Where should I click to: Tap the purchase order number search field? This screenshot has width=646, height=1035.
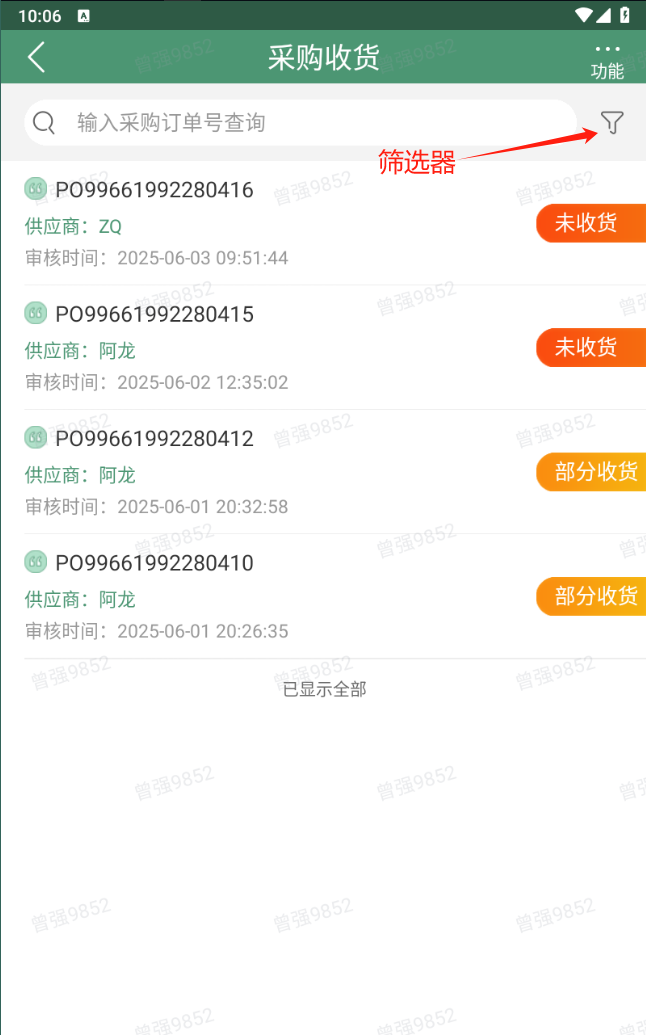(300, 123)
